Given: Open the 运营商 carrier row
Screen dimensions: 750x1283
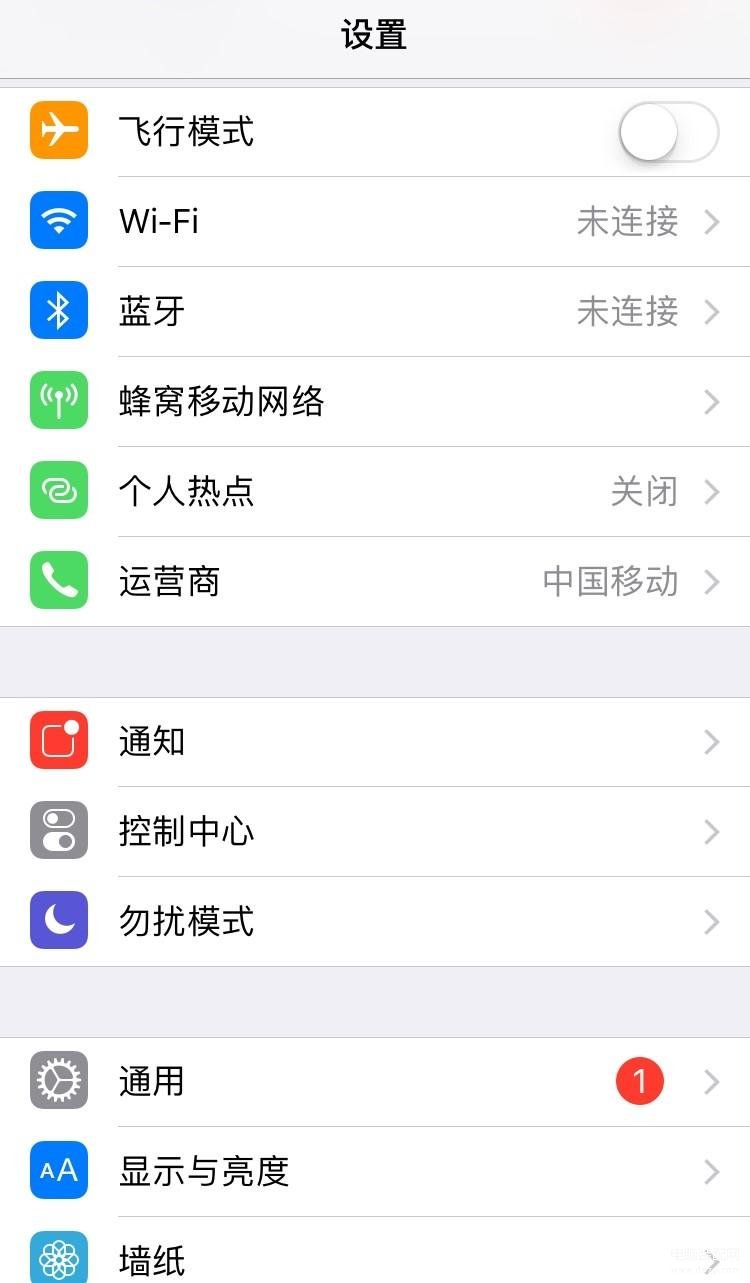Looking at the screenshot, I should pos(375,582).
